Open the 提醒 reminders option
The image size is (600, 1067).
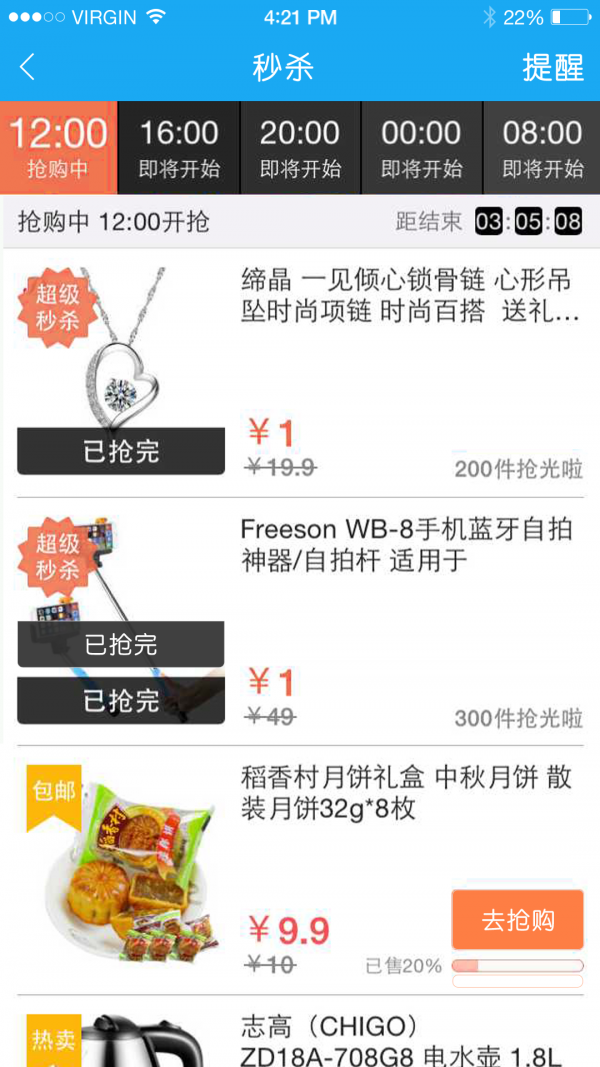pos(552,68)
